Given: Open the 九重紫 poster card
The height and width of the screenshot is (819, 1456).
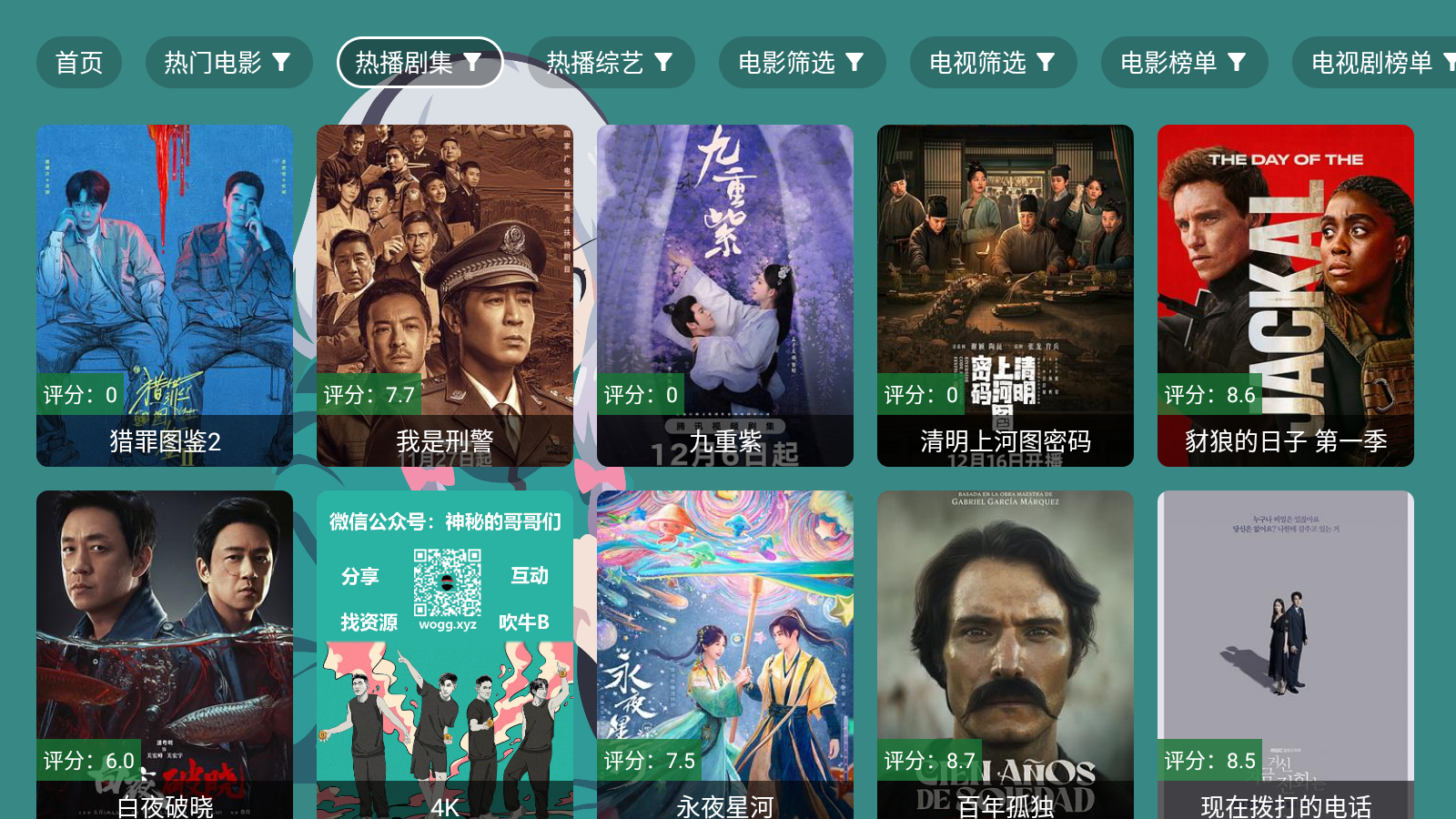Looking at the screenshot, I should (x=725, y=296).
